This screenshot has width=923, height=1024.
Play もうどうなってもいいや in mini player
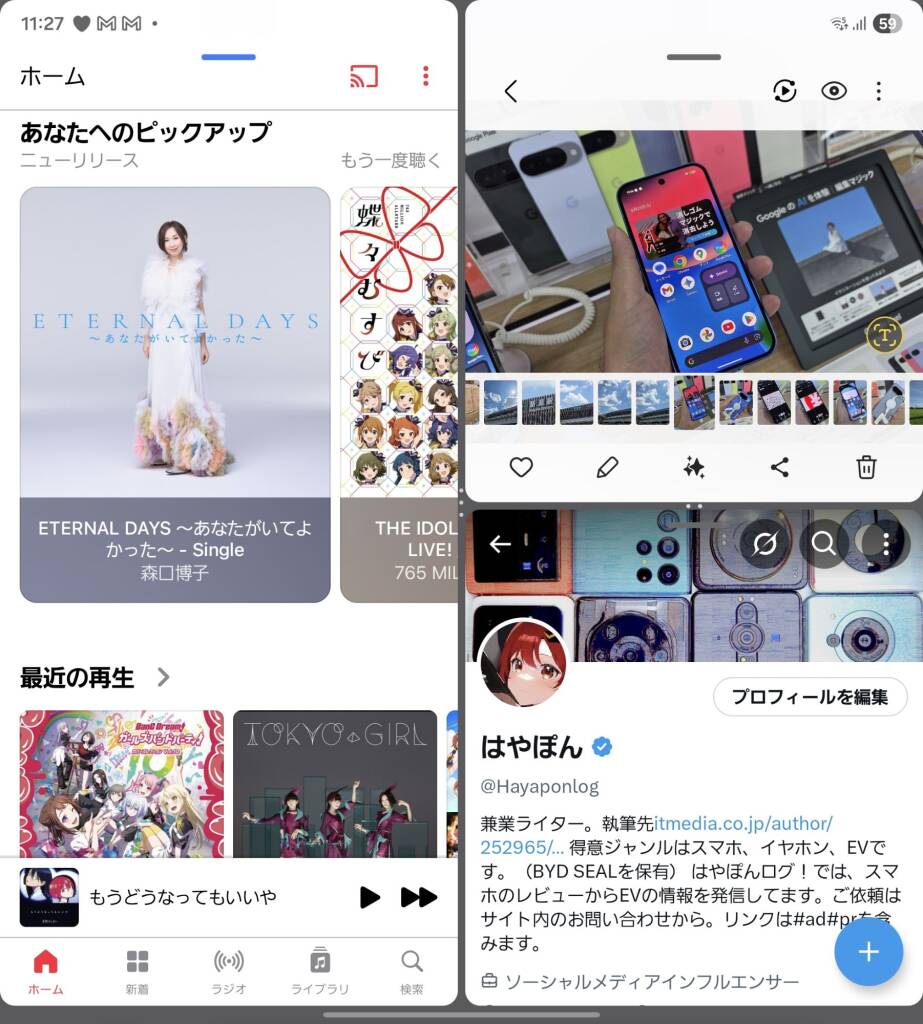point(369,897)
